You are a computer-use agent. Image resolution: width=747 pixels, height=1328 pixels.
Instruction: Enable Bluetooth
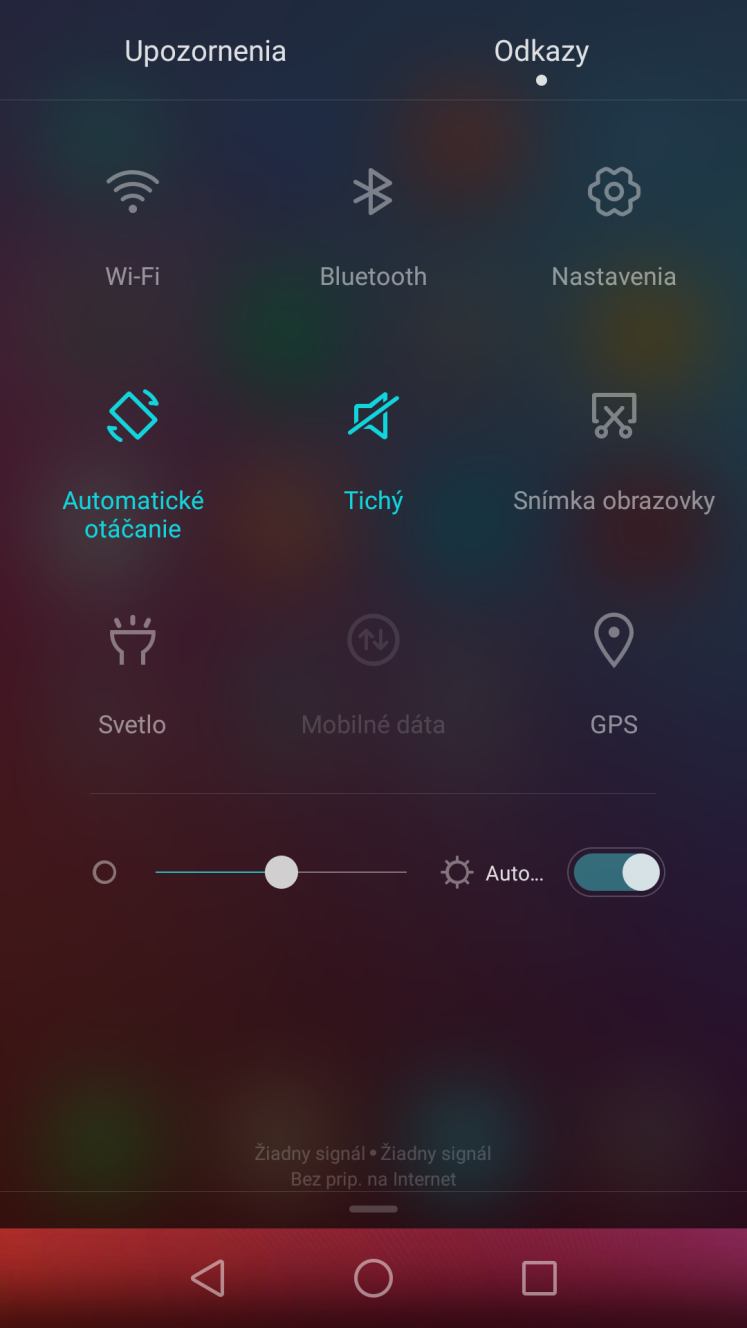[x=373, y=192]
